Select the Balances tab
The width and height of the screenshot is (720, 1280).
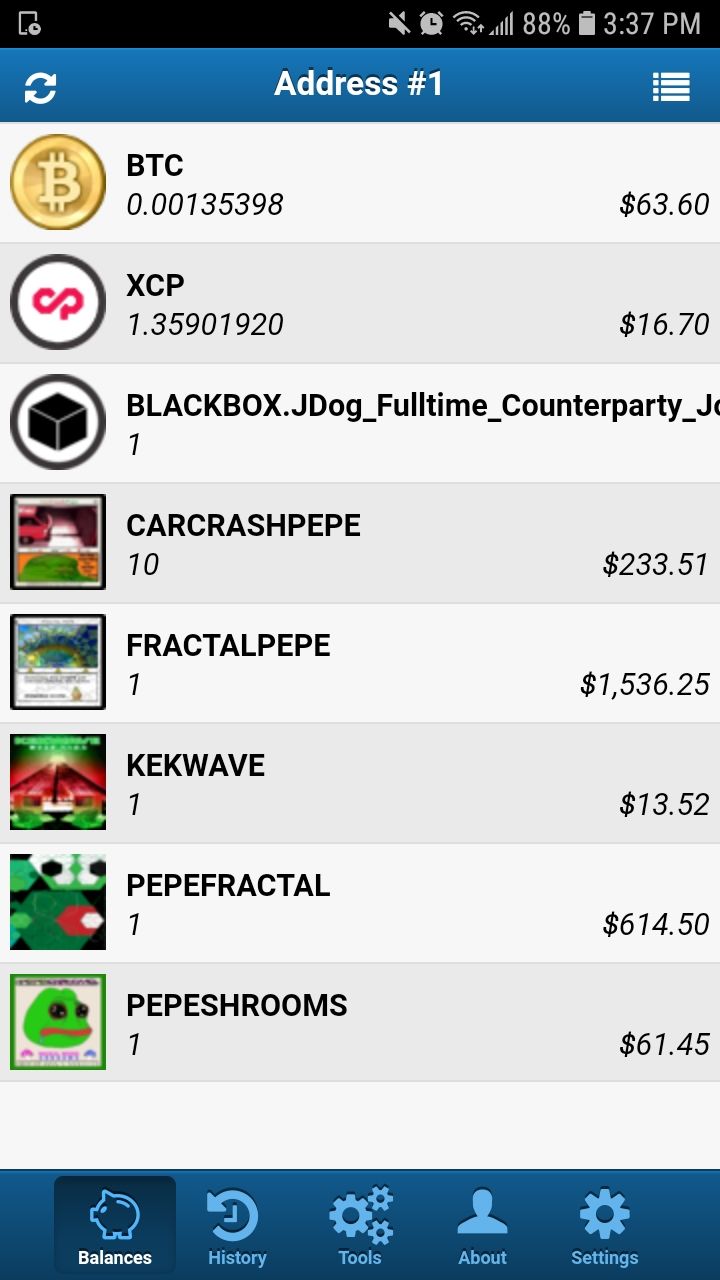(115, 1226)
